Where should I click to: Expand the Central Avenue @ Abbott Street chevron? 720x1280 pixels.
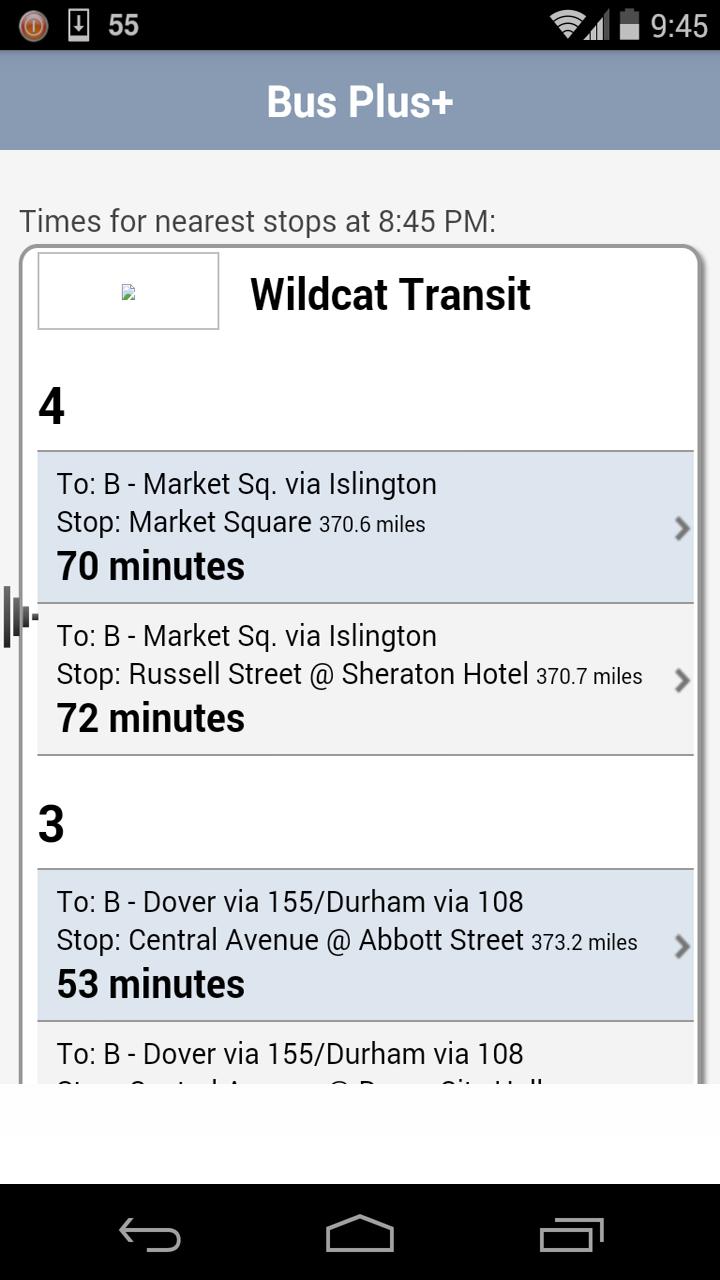tap(683, 945)
